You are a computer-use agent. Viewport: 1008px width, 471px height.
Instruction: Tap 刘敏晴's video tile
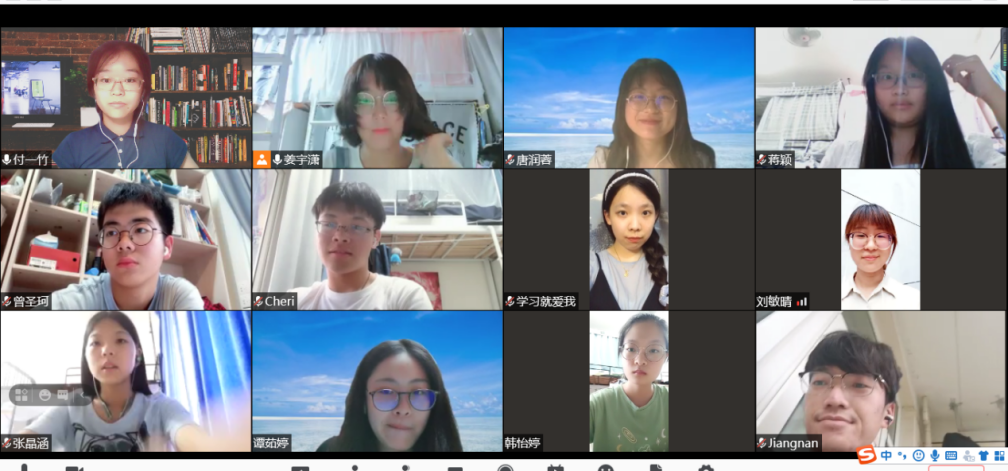pos(881,239)
